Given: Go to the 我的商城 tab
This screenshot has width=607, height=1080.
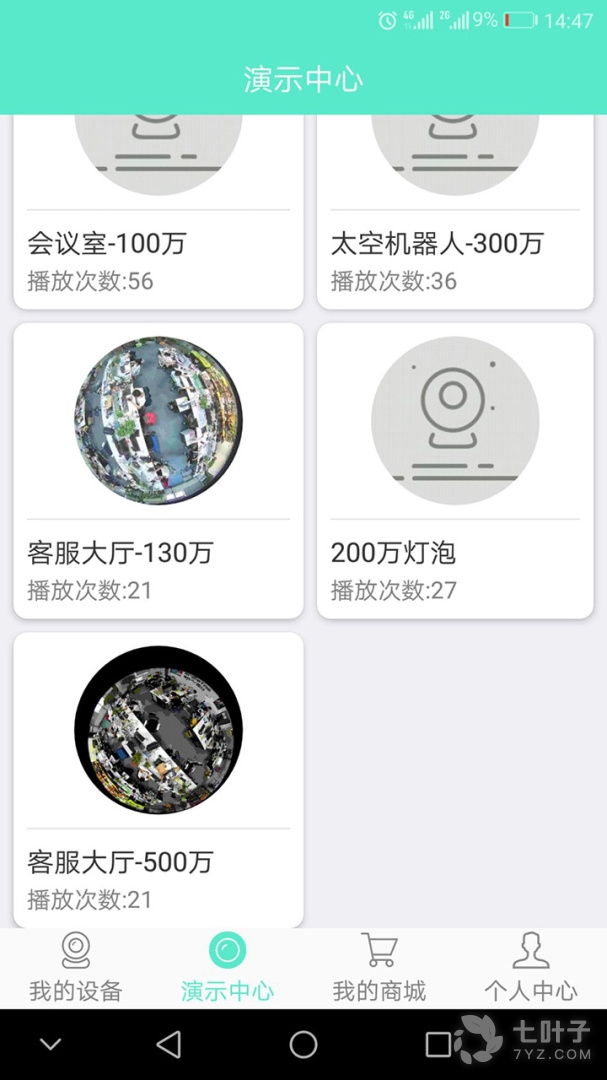Looking at the screenshot, I should click(379, 967).
